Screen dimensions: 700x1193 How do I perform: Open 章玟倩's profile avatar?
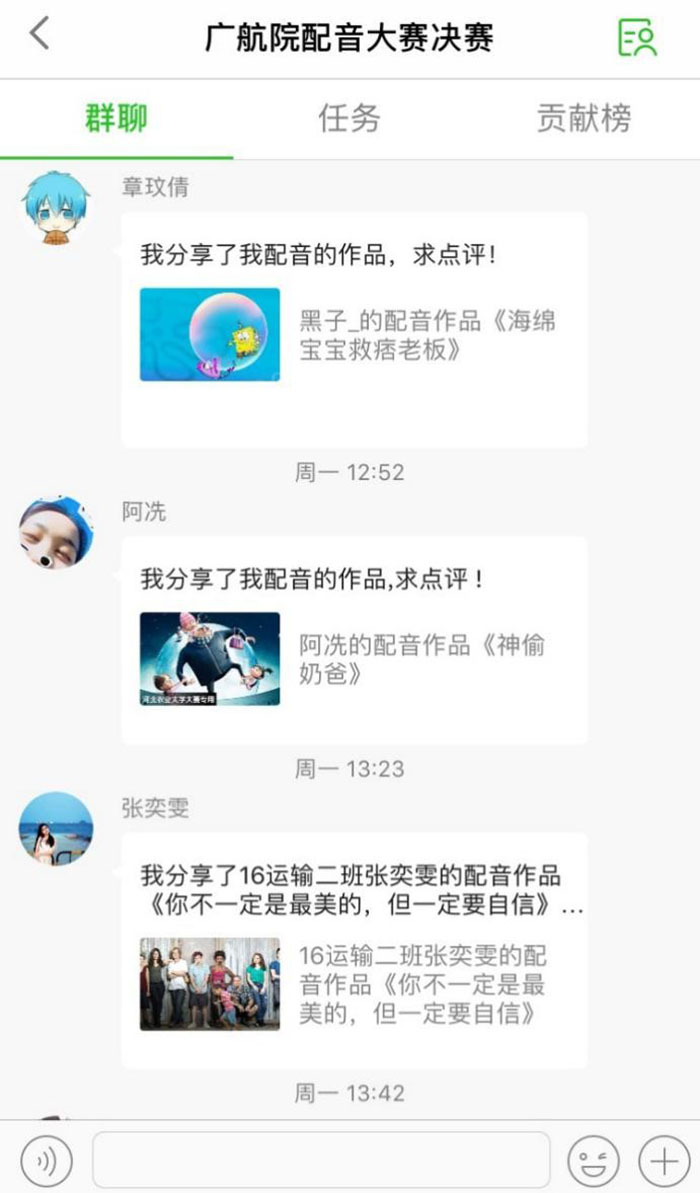(56, 207)
